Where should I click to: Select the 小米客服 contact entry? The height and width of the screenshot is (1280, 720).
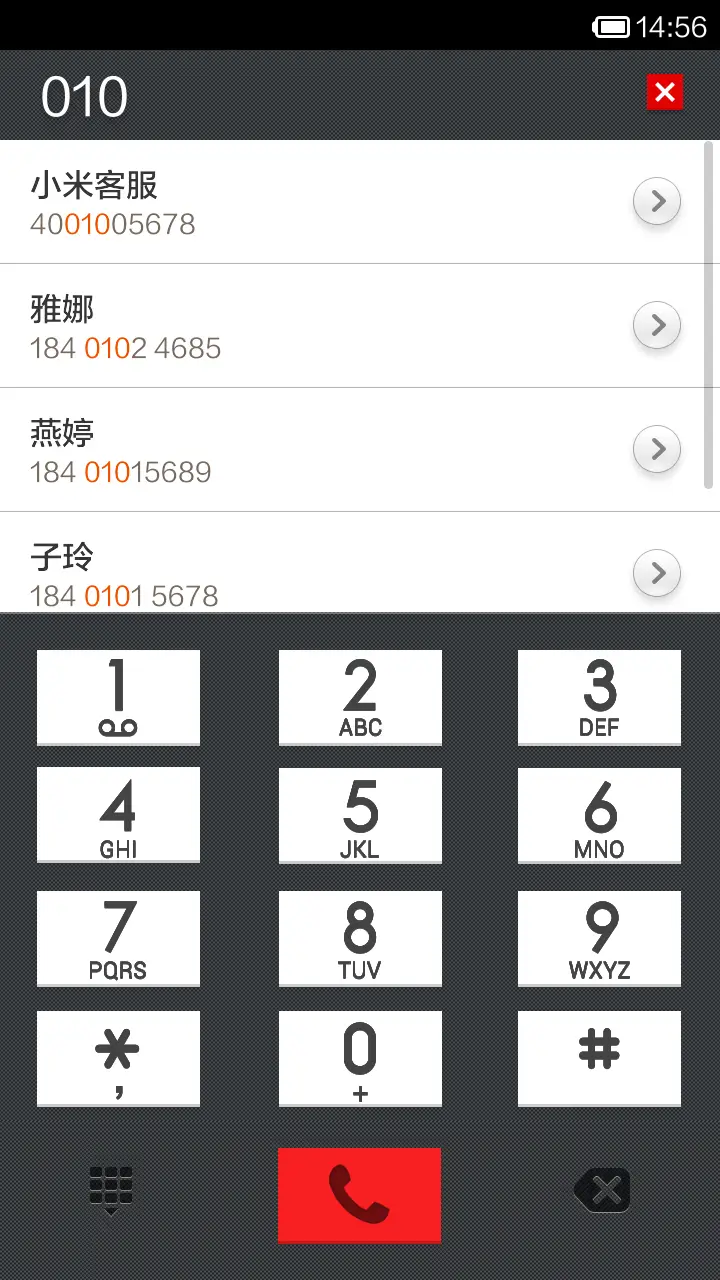tap(300, 201)
